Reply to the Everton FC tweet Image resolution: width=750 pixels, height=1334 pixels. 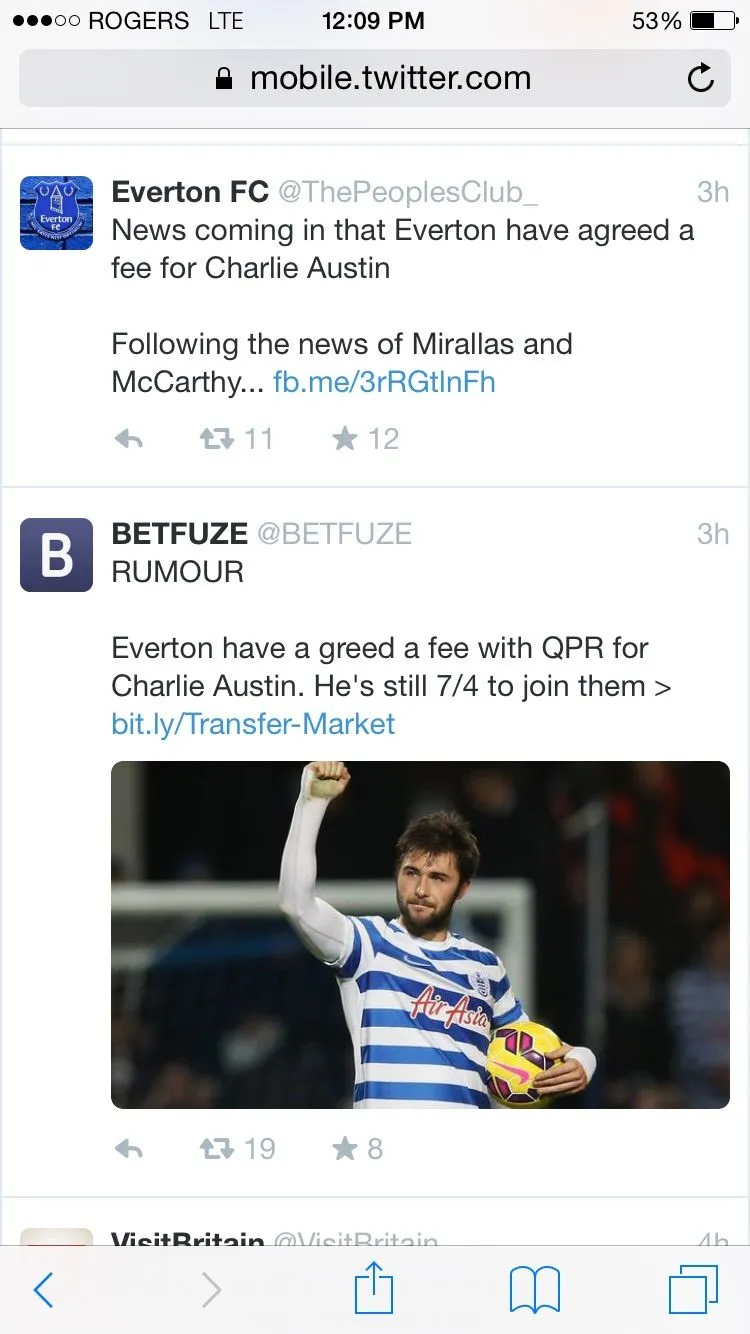pyautogui.click(x=129, y=439)
